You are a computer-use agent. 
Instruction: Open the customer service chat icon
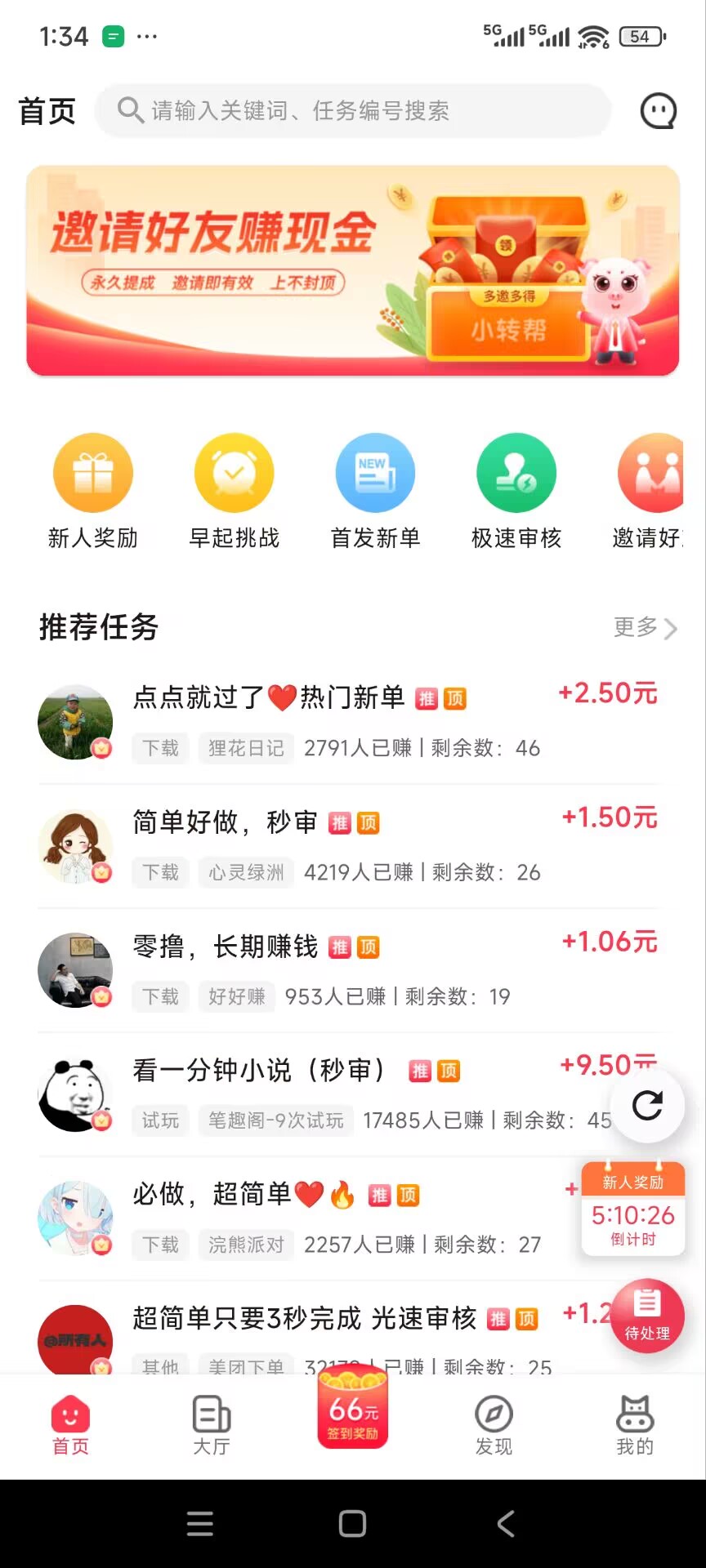click(658, 111)
